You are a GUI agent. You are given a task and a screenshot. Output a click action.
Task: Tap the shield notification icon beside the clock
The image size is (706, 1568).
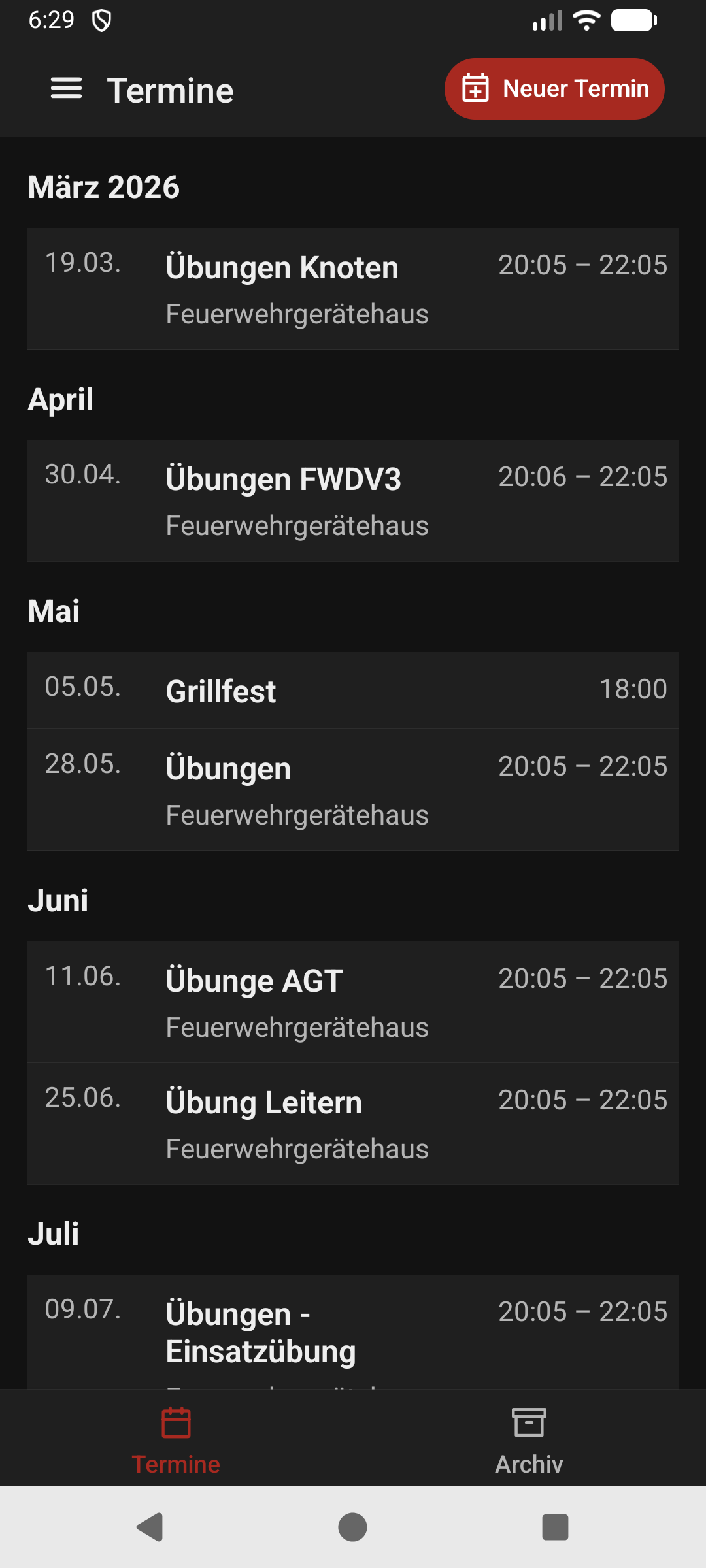tap(102, 20)
